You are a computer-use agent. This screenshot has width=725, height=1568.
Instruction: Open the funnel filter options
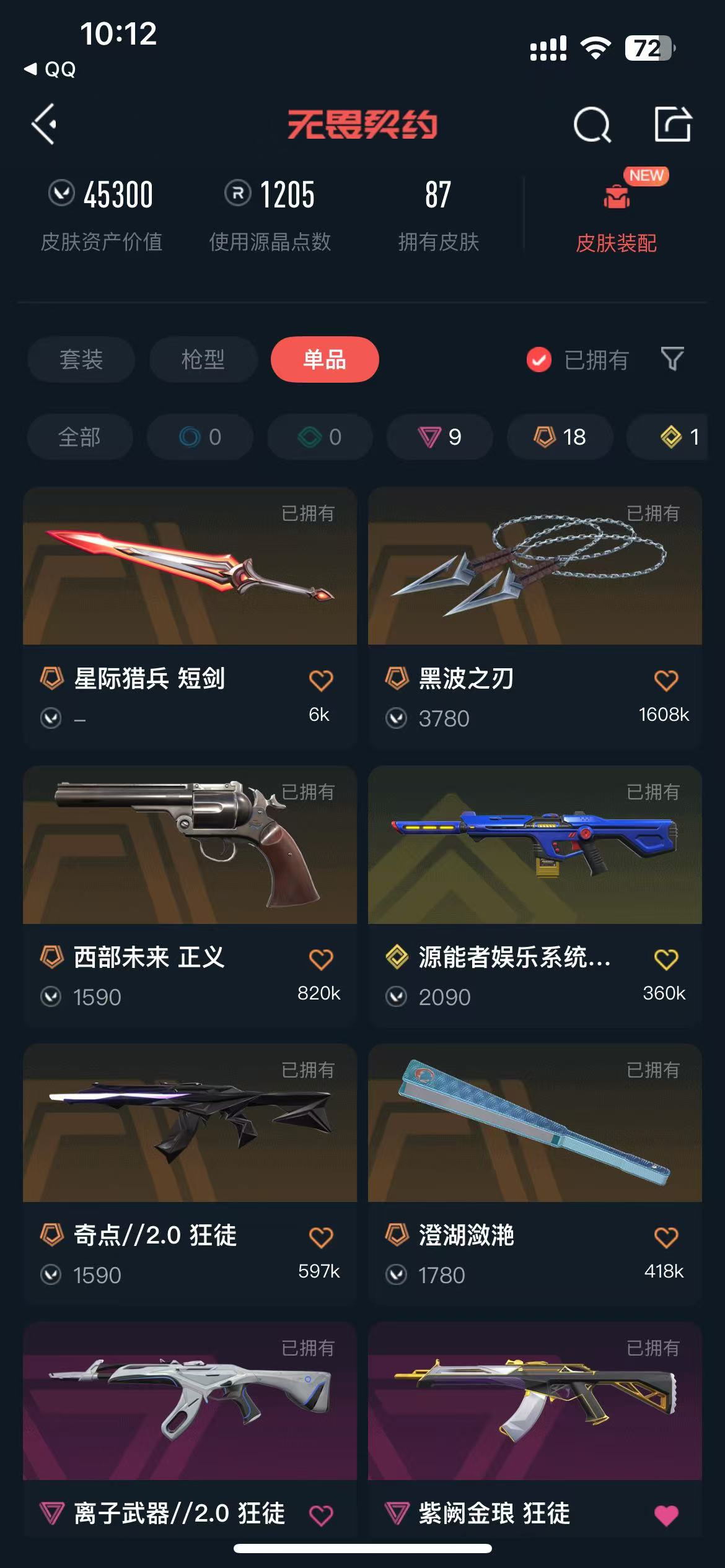pos(672,359)
